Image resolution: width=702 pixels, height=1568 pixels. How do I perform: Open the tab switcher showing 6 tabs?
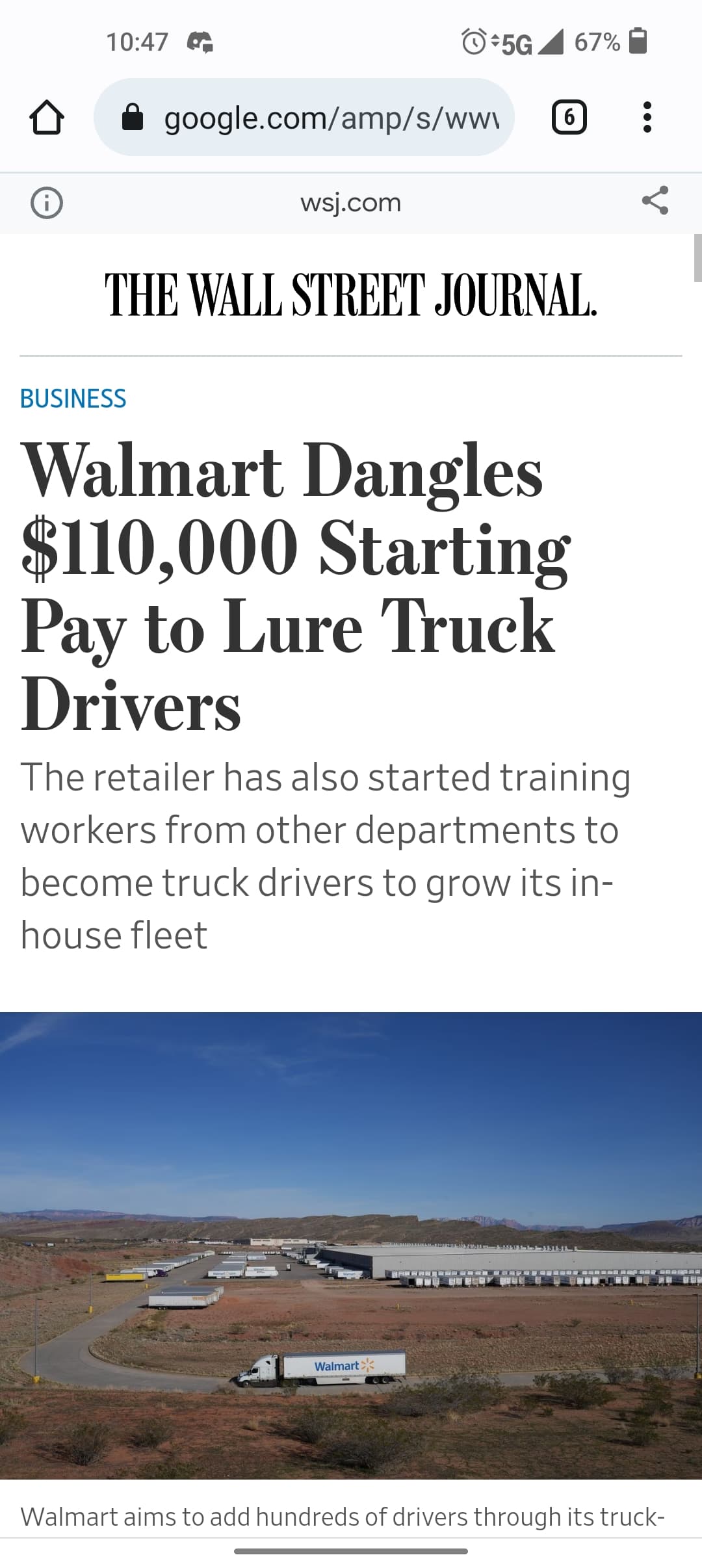(x=569, y=118)
